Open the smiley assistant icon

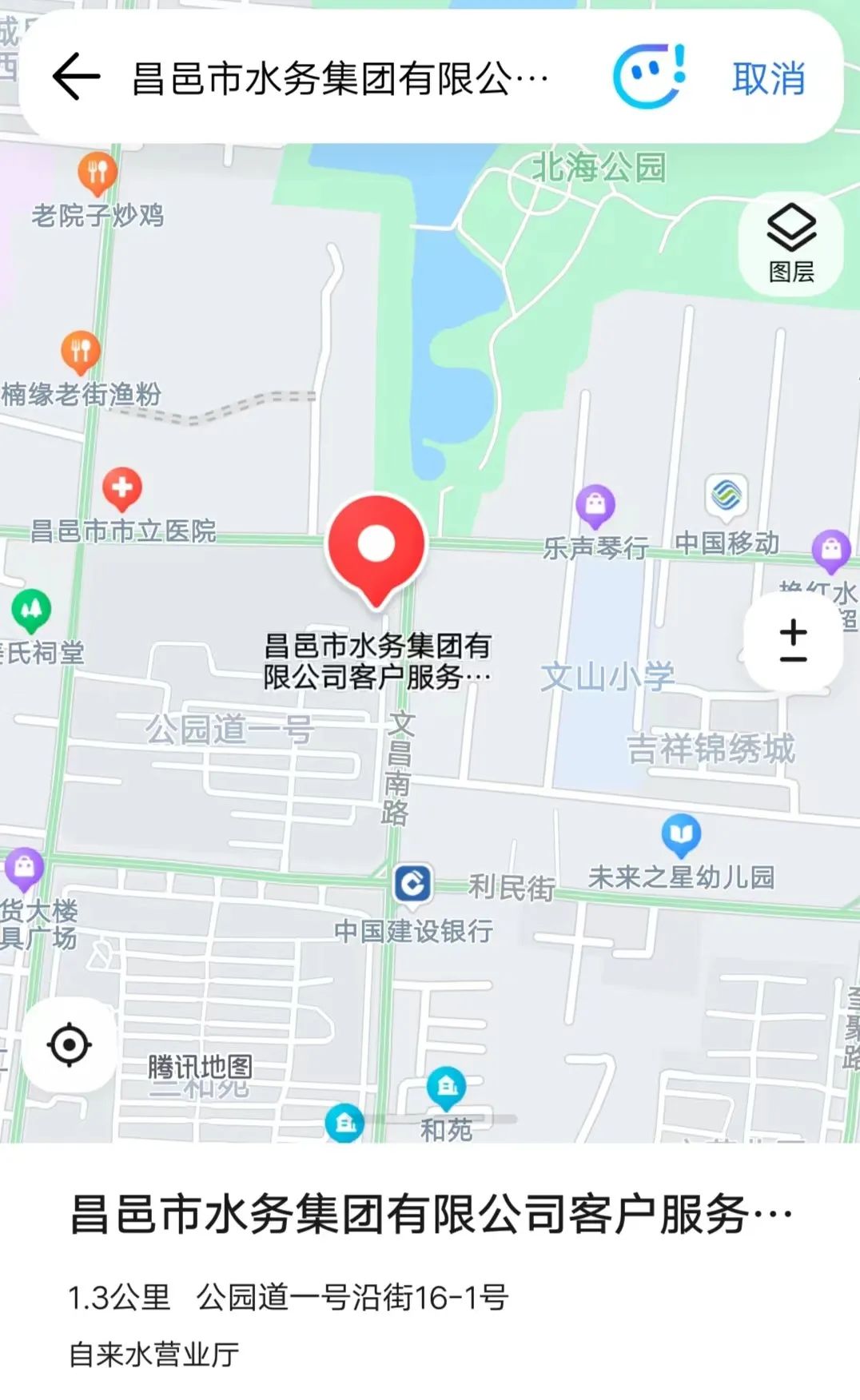pos(648,76)
